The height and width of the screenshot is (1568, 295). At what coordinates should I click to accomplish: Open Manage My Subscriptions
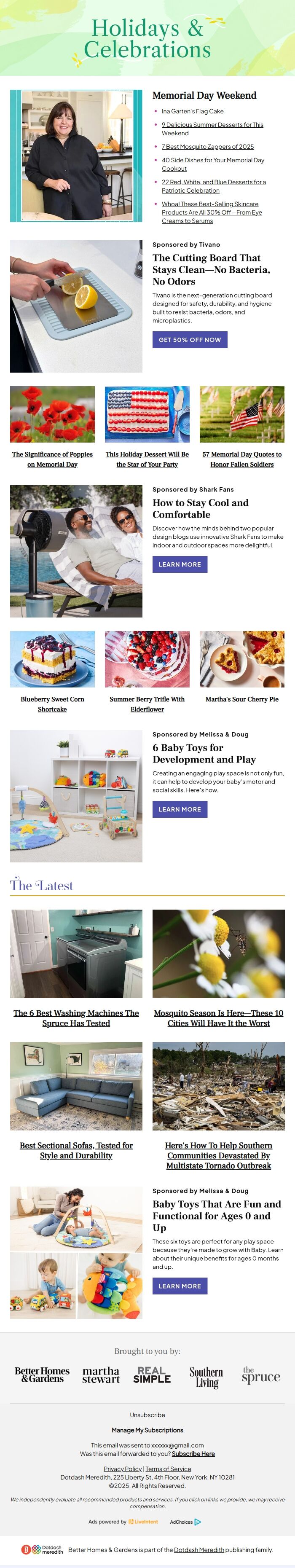(x=147, y=1430)
